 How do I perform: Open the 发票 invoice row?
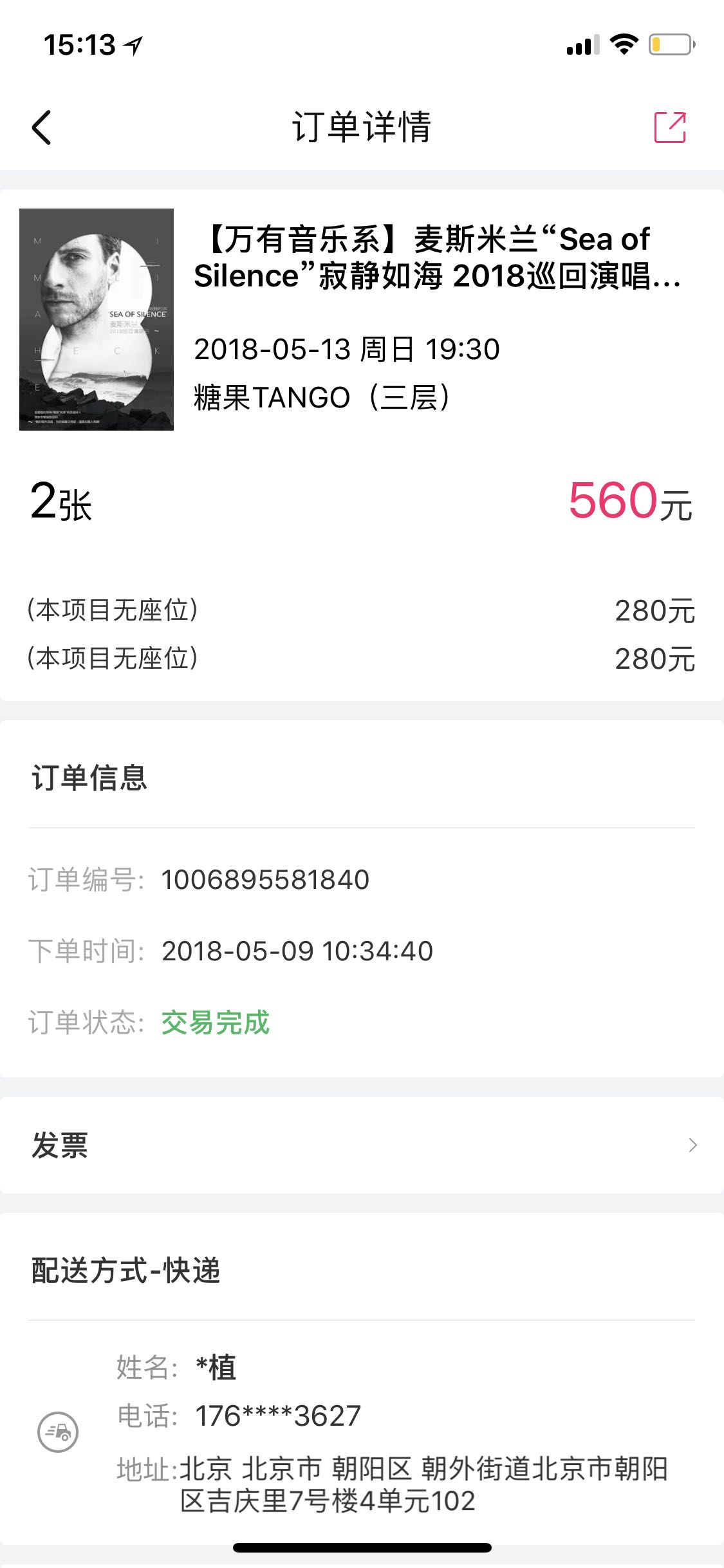tap(362, 1145)
